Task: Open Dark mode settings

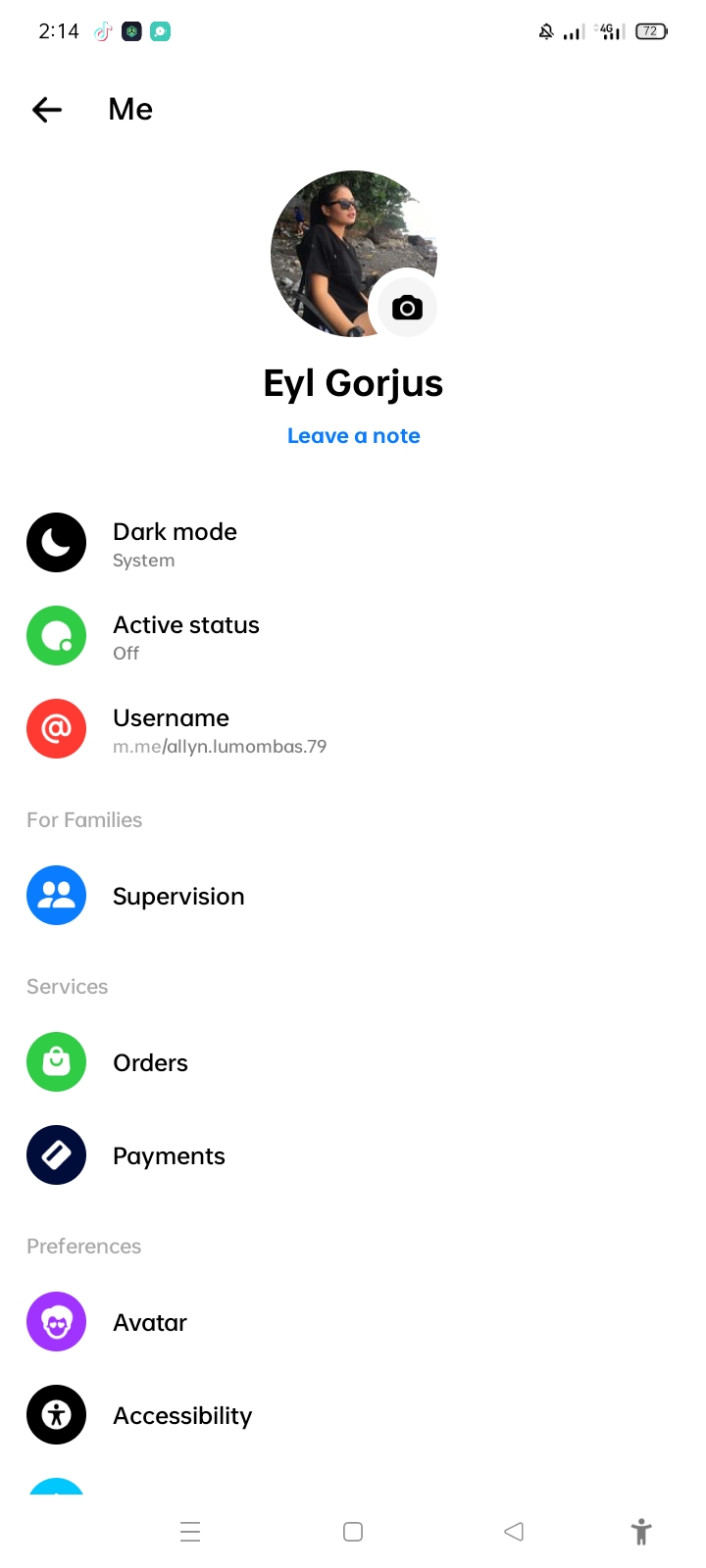Action: click(x=353, y=543)
